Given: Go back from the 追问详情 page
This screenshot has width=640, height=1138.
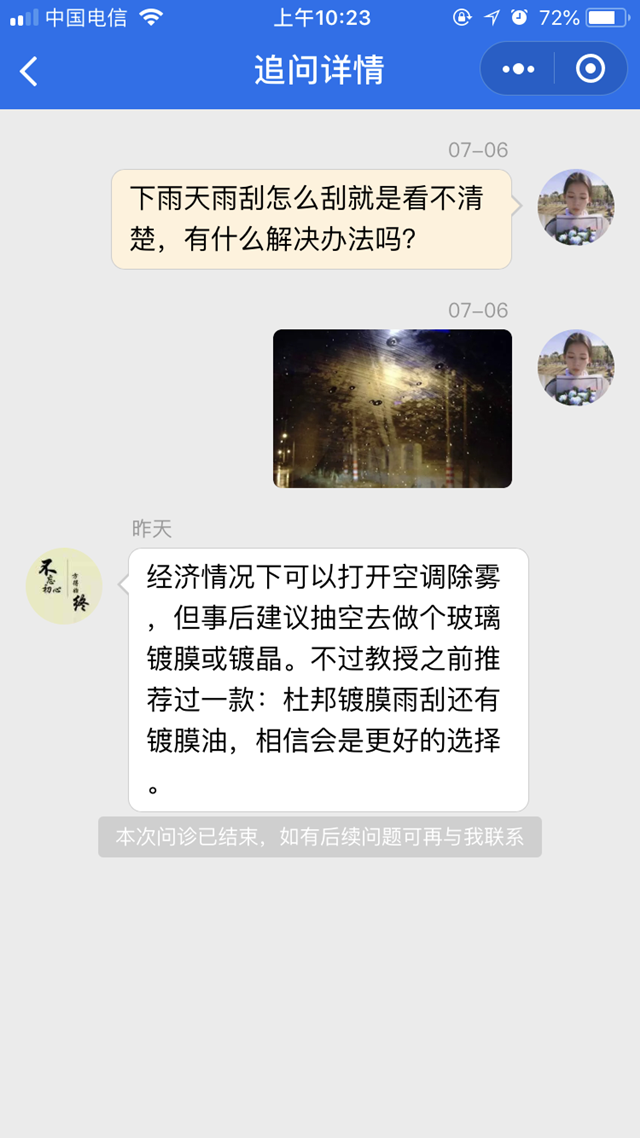Looking at the screenshot, I should (x=29, y=71).
